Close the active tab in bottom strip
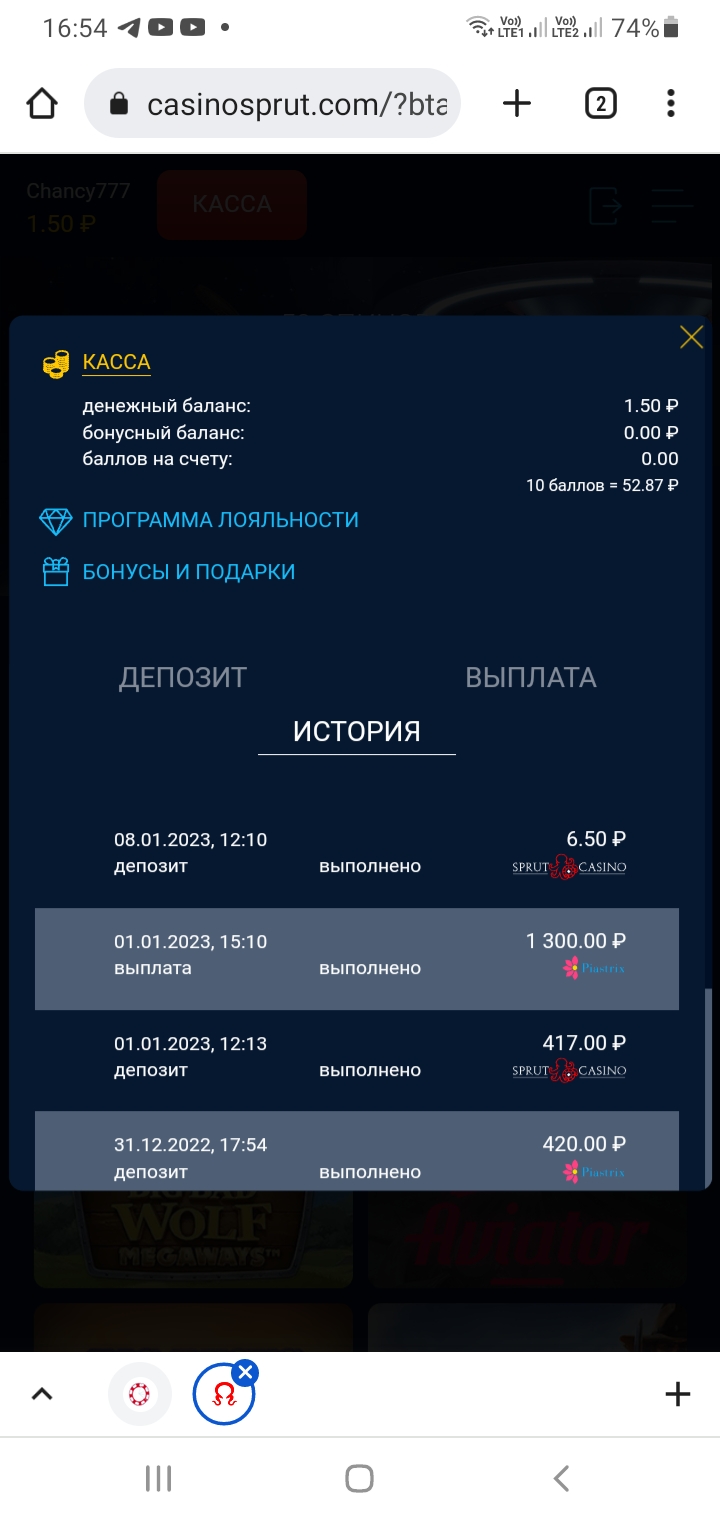 [x=246, y=1373]
